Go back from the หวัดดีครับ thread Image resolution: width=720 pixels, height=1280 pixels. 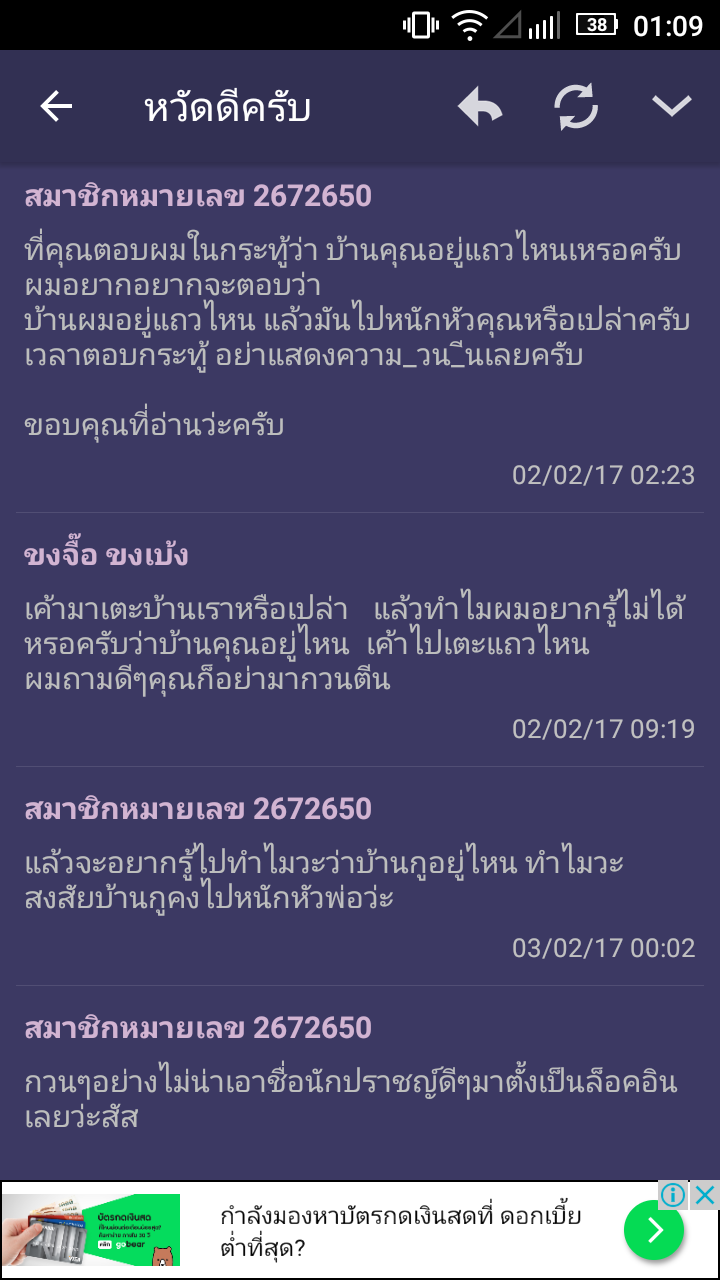pyautogui.click(x=57, y=107)
